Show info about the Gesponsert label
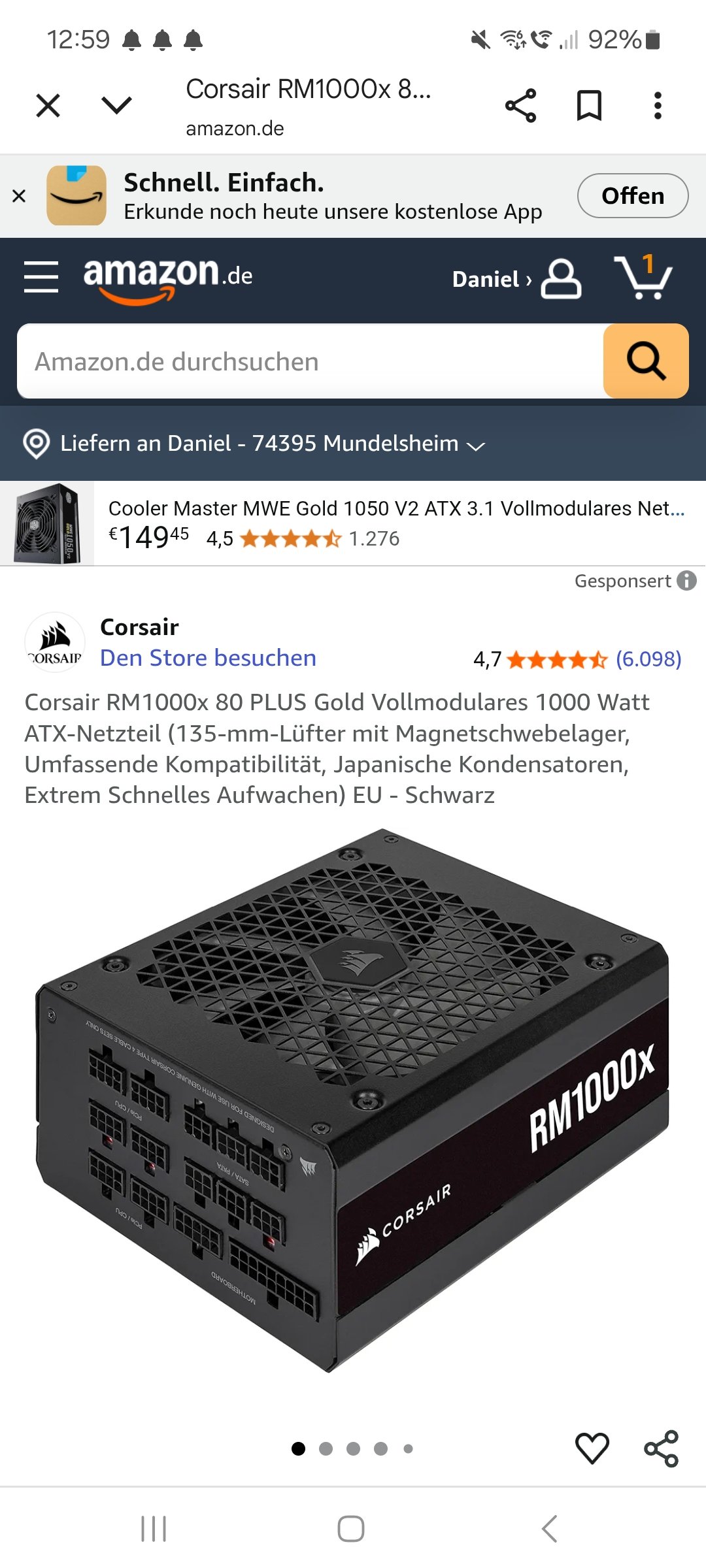Screen dimensions: 706x1568 pos(686,580)
